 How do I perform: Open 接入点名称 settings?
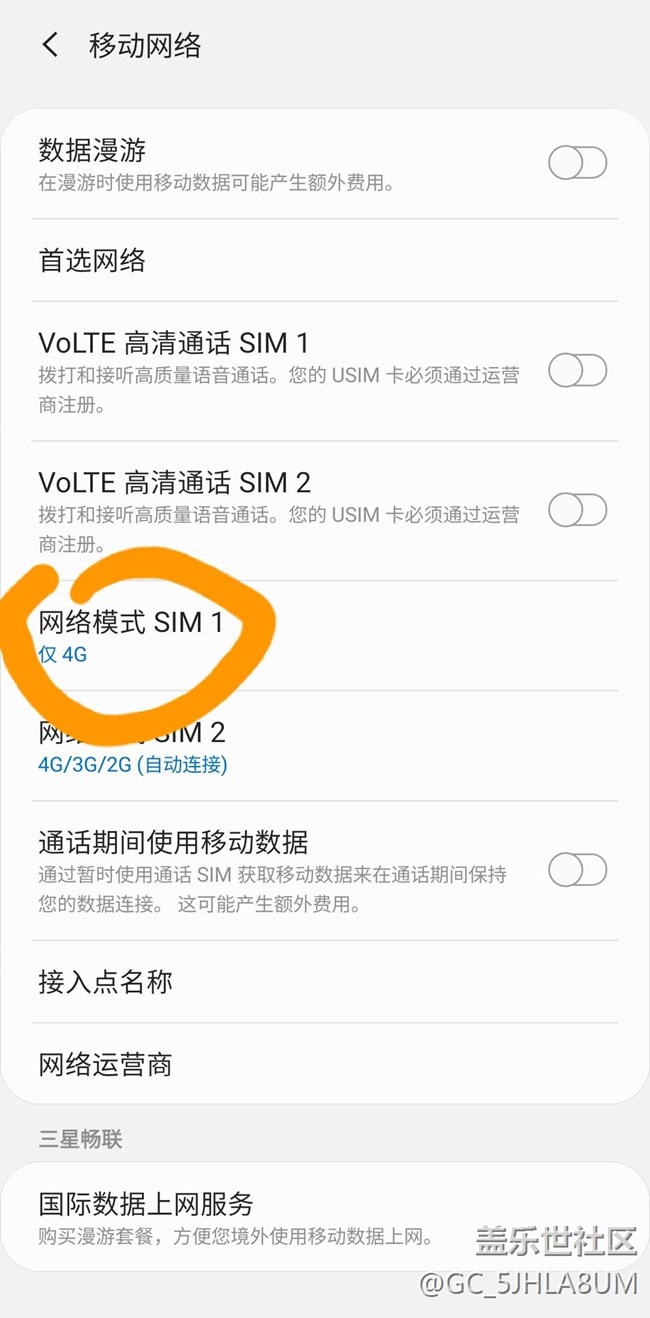[325, 982]
